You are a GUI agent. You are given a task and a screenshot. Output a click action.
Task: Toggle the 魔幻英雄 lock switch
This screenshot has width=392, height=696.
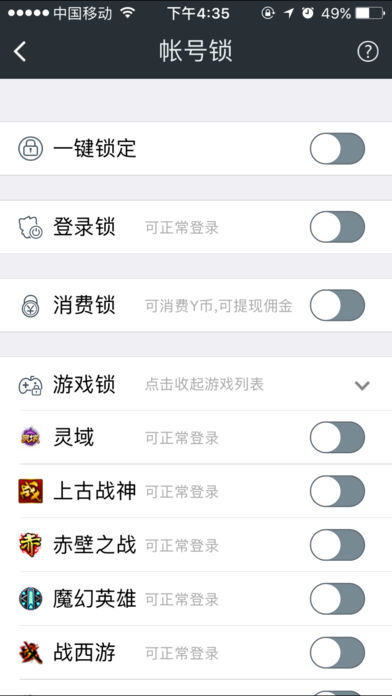pos(337,599)
